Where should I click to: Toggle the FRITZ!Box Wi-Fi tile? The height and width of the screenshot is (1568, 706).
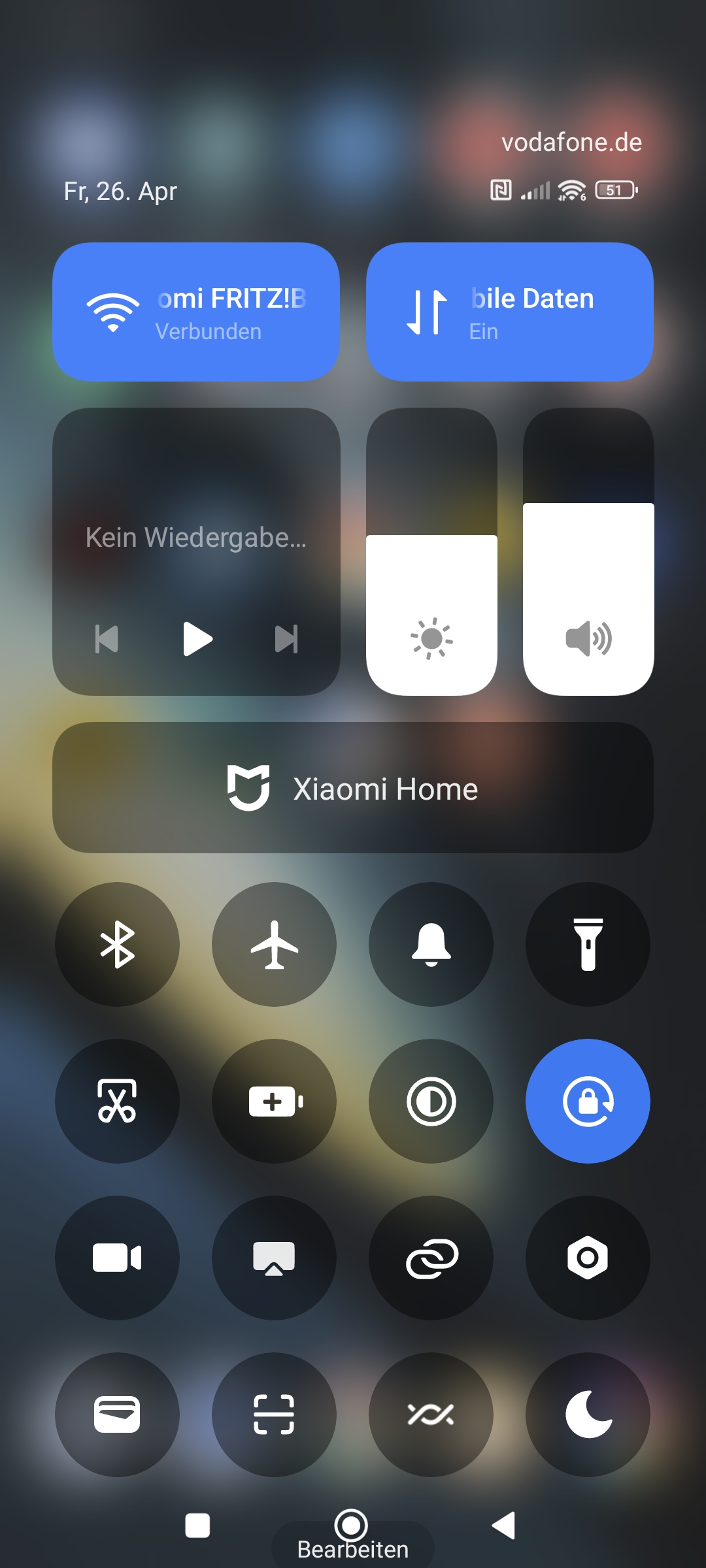tap(196, 312)
